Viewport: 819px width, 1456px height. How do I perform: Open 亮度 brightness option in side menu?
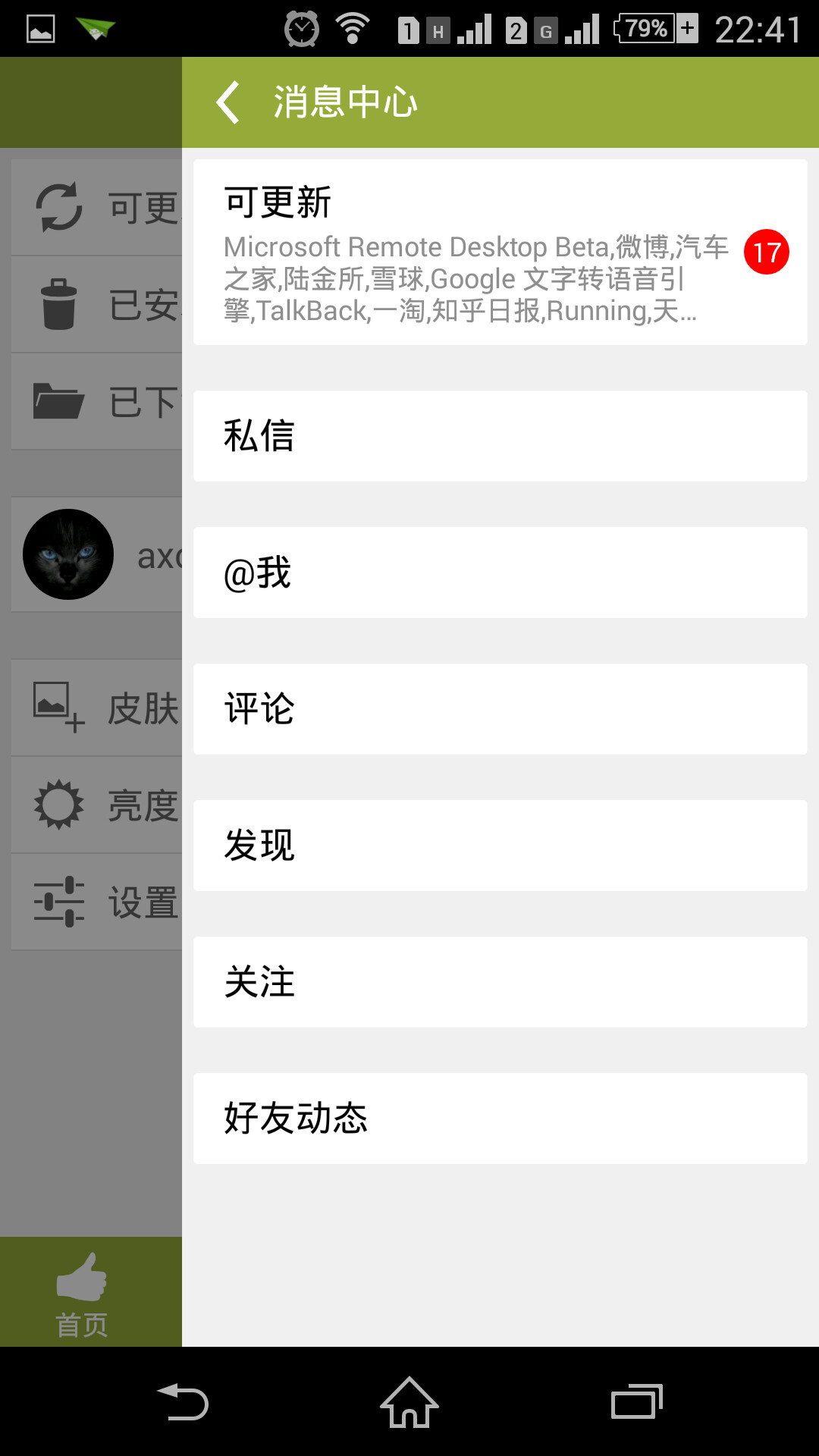coord(97,805)
